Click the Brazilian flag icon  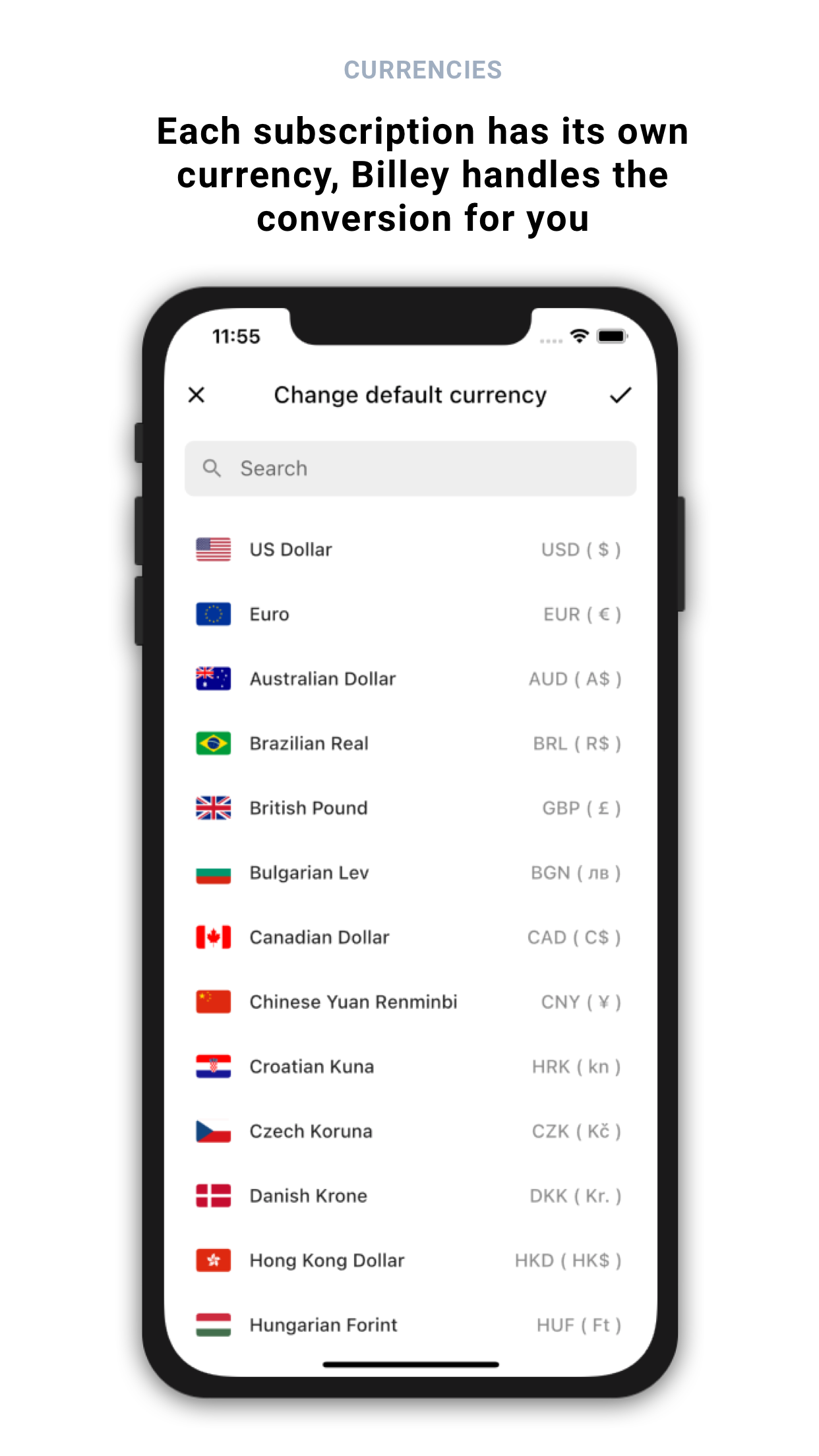pos(213,743)
